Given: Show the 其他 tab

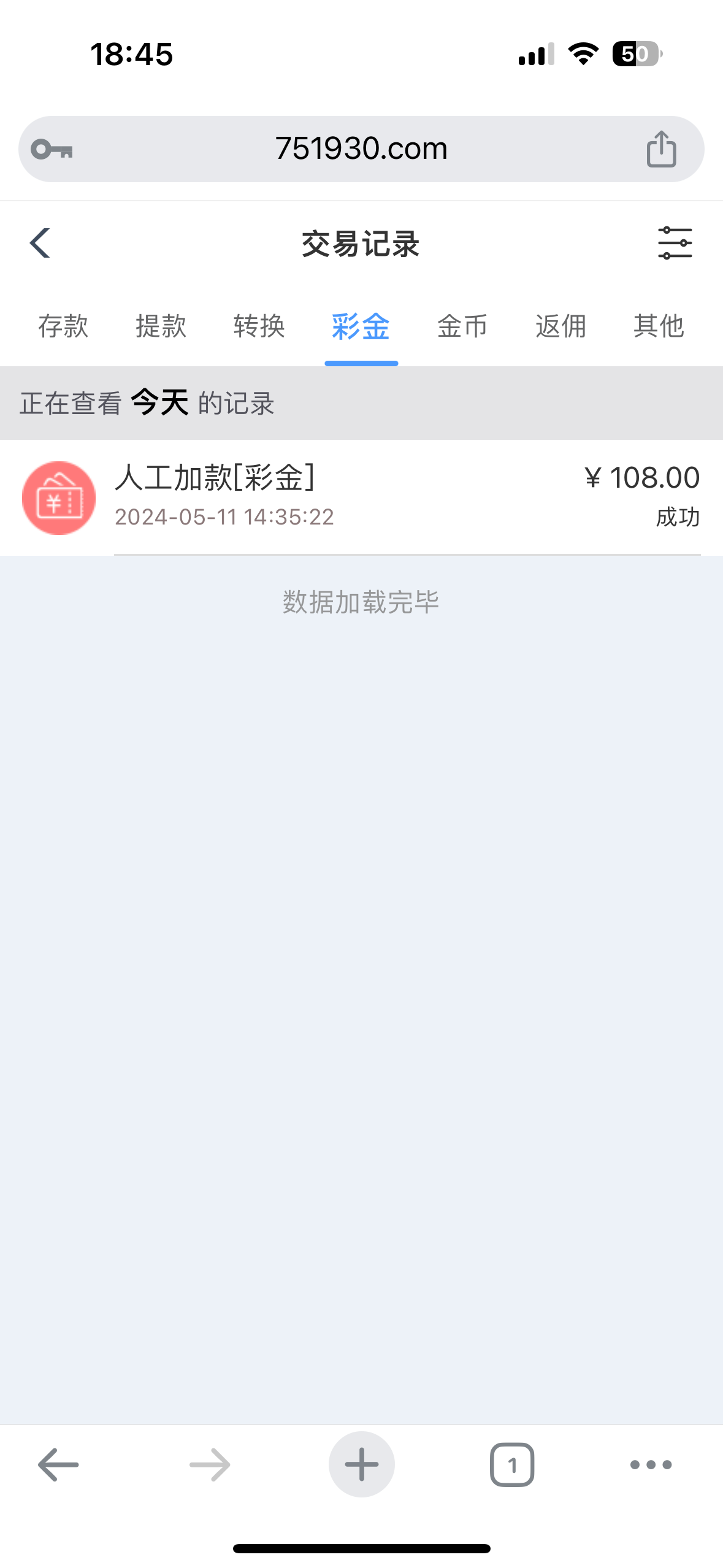Looking at the screenshot, I should pyautogui.click(x=659, y=326).
